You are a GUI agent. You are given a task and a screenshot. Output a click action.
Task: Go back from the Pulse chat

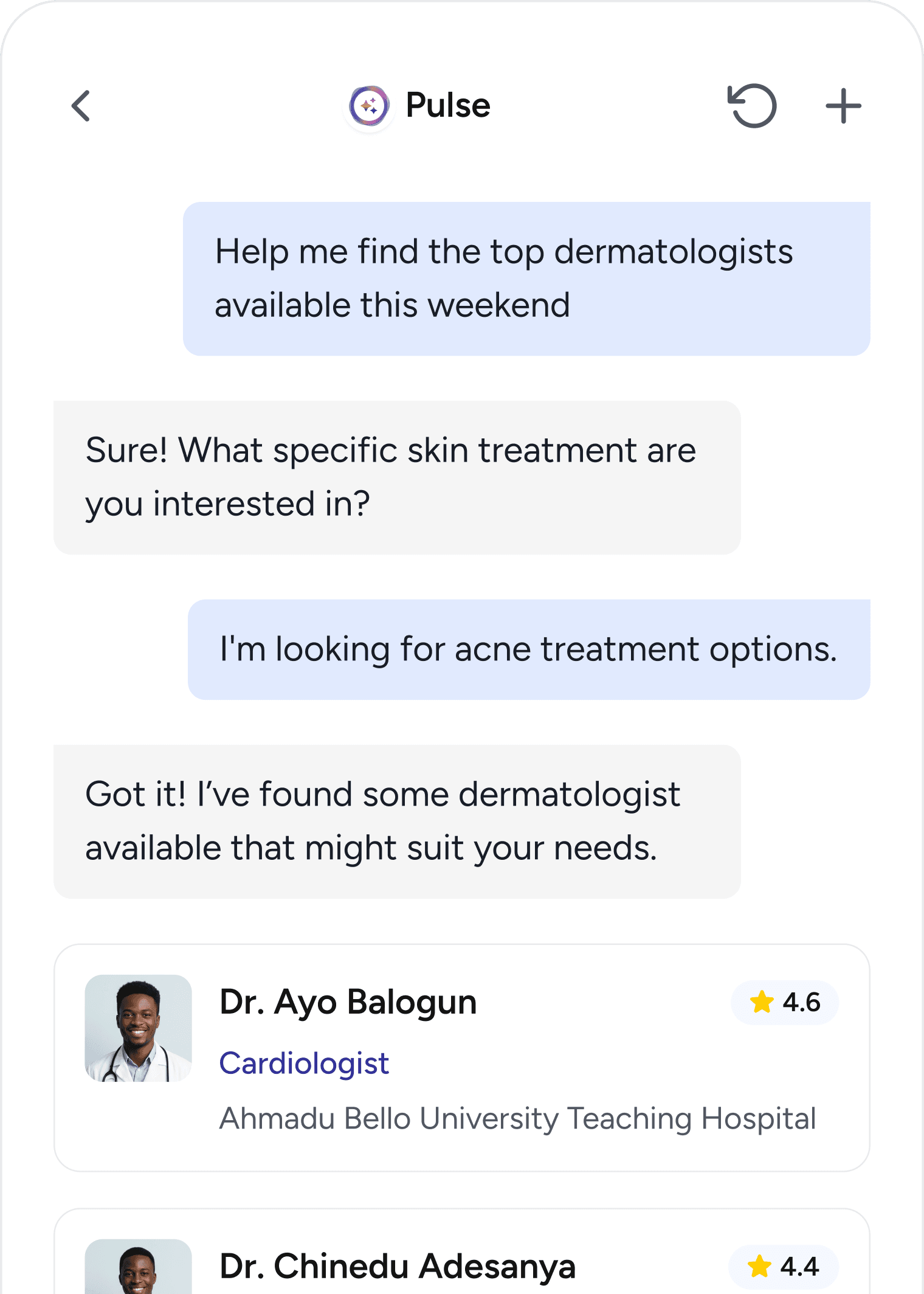[x=81, y=106]
